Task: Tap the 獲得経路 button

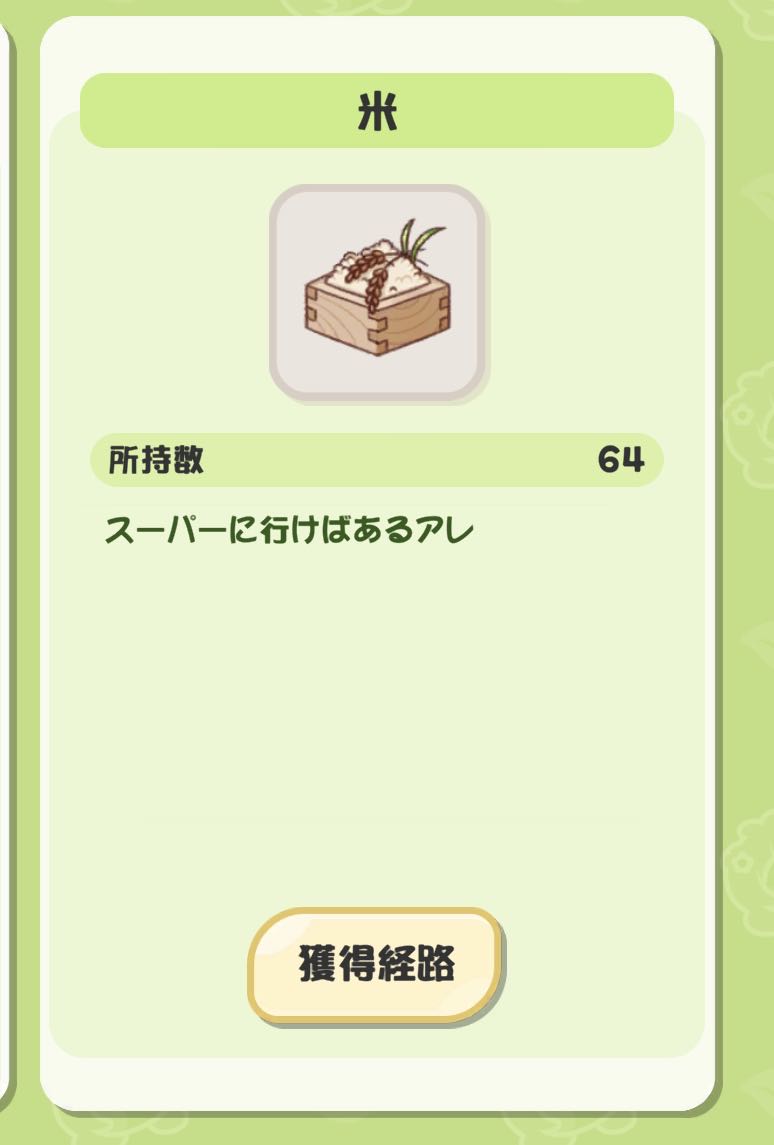Action: (376, 964)
